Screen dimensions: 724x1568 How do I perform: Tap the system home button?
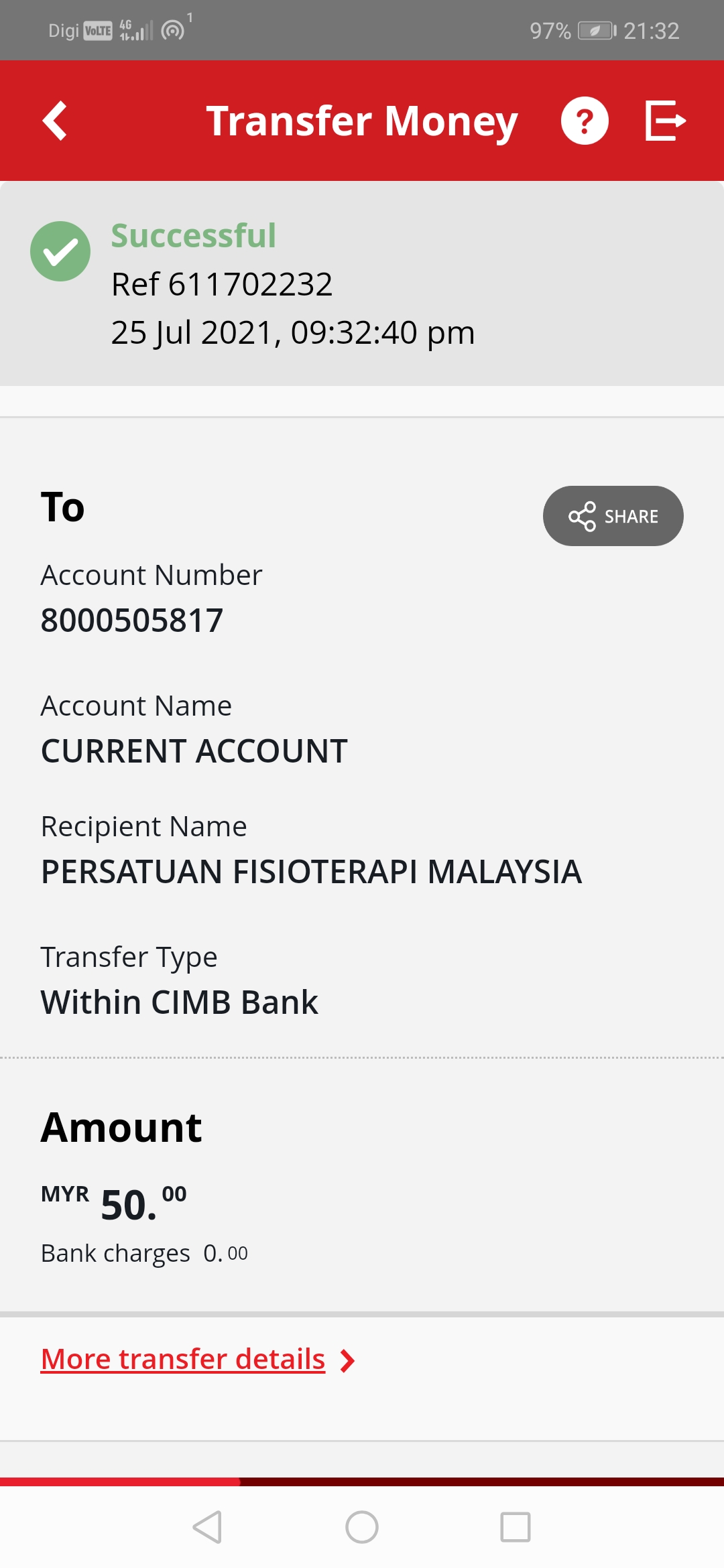362,1527
